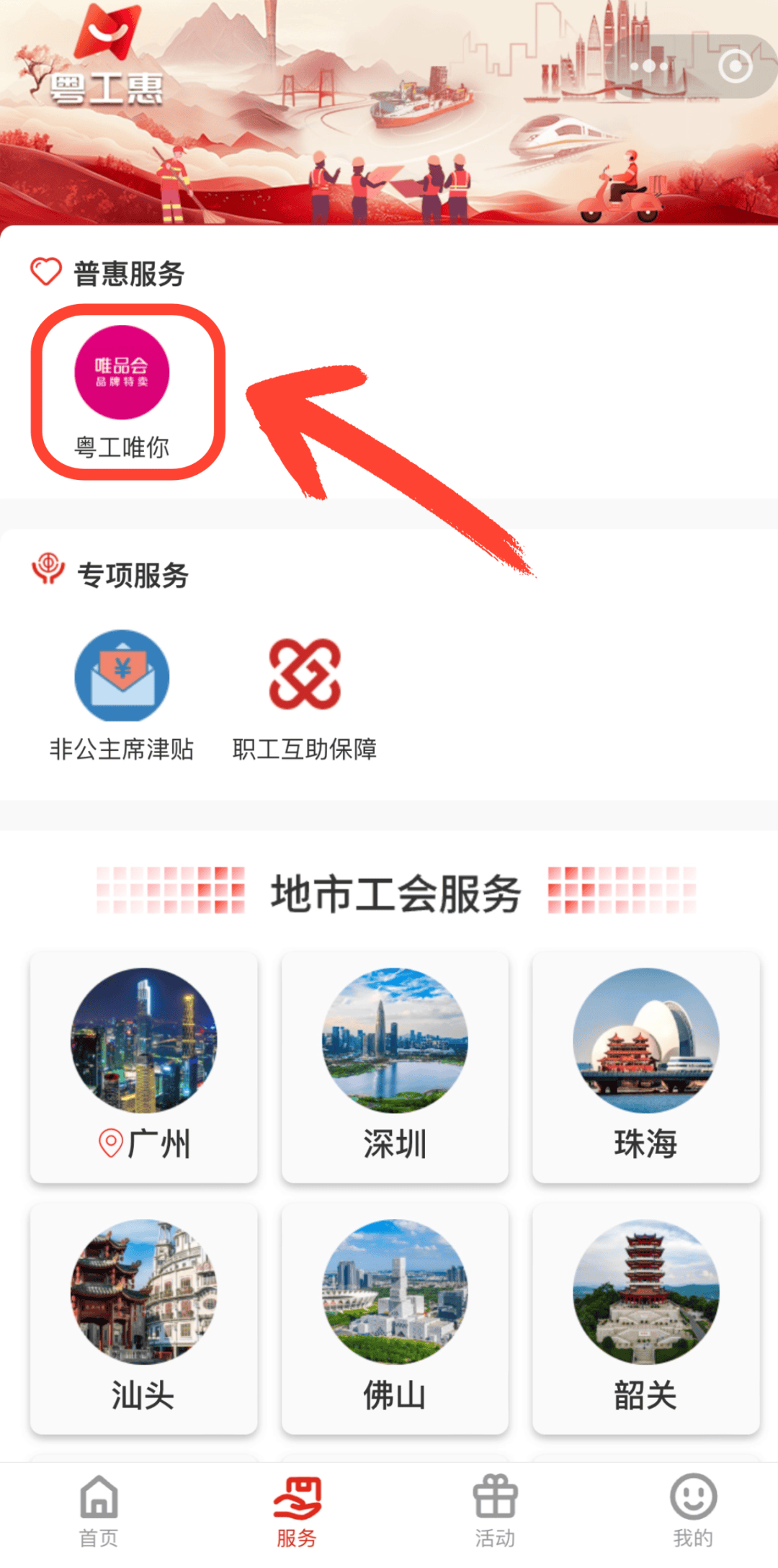Go to the 首页 tab
778x1568 pixels.
99,1511
